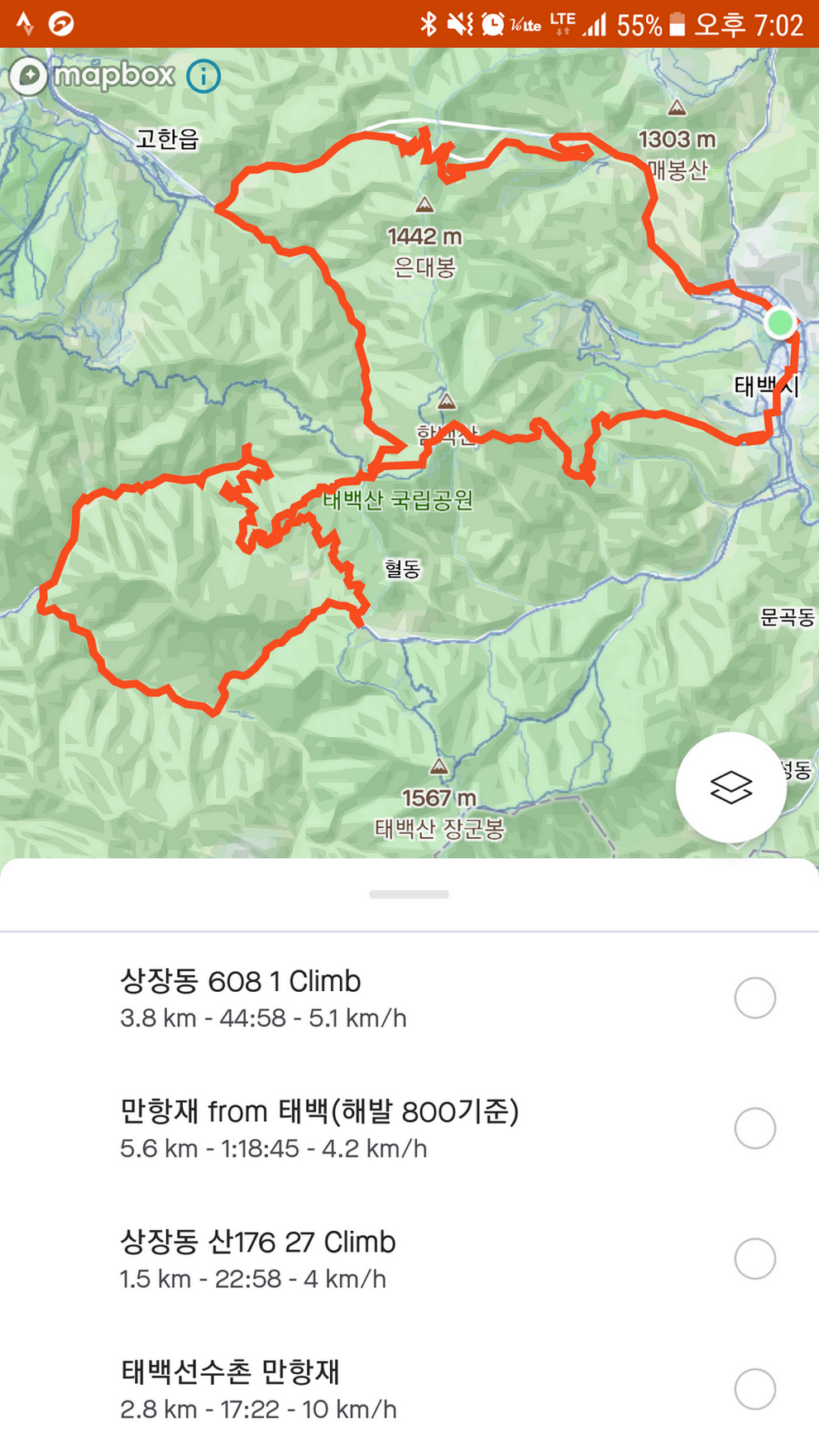Select the 태백선수촌 만항재 segment
Screen dimensions: 819x1456
click(754, 1389)
